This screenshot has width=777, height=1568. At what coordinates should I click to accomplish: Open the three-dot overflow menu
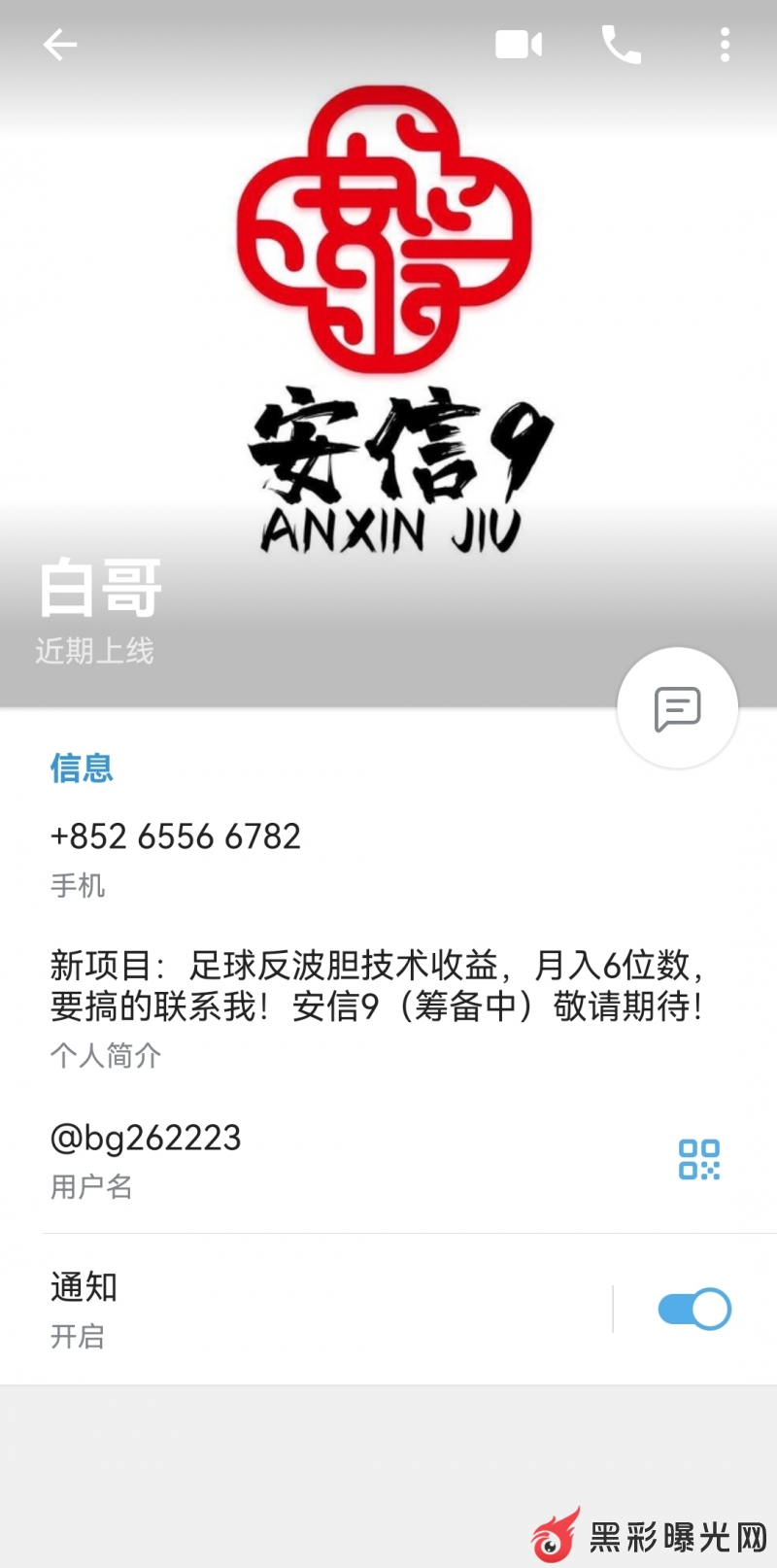coord(725,45)
